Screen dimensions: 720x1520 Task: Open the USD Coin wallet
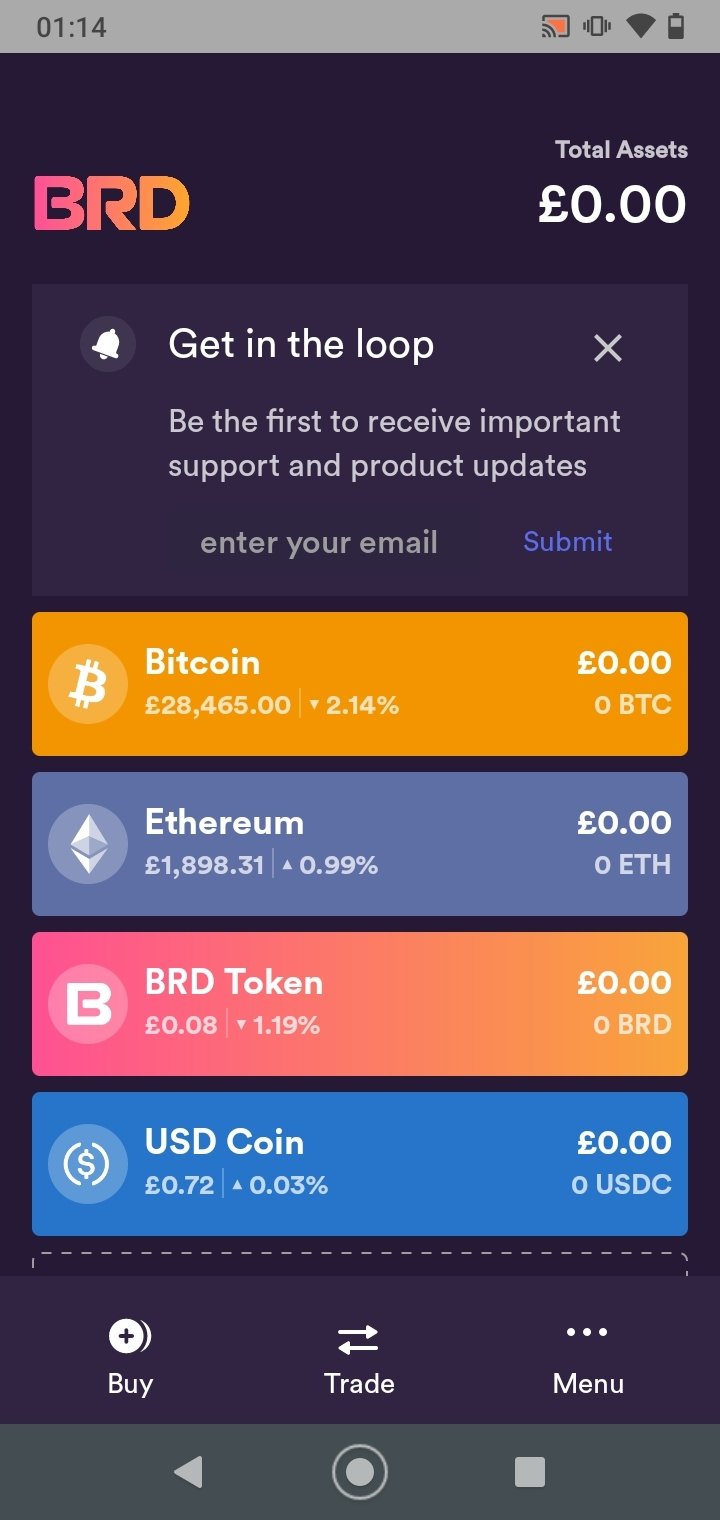coord(360,1164)
